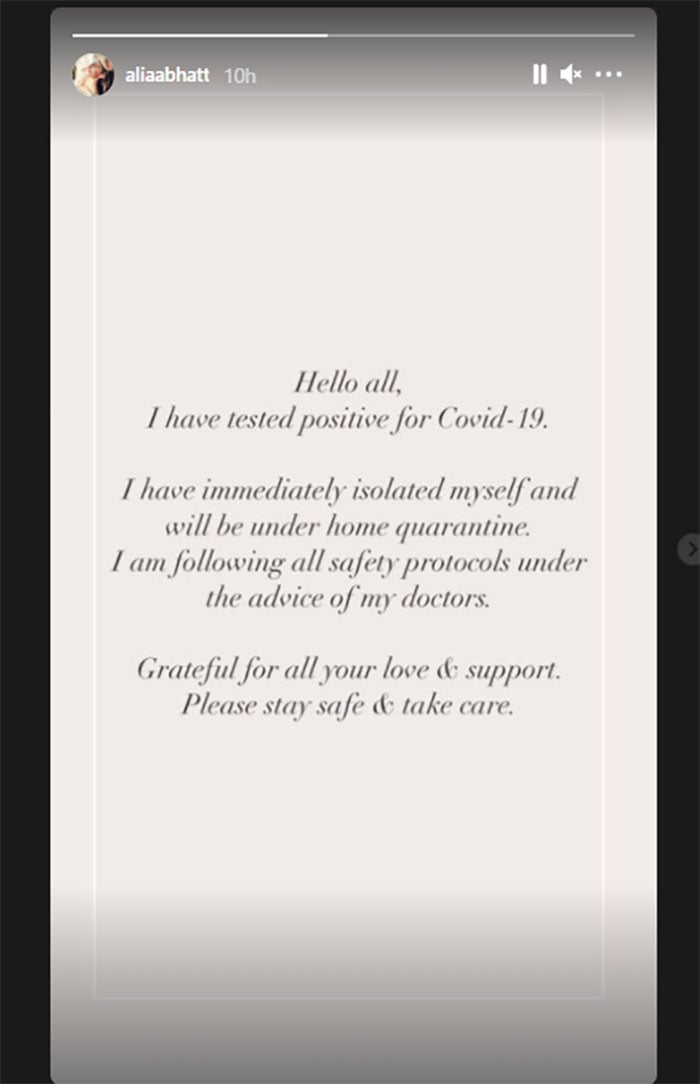This screenshot has height=1084, width=700.
Task: Open aliaabhatt's profile picture
Action: click(x=93, y=74)
